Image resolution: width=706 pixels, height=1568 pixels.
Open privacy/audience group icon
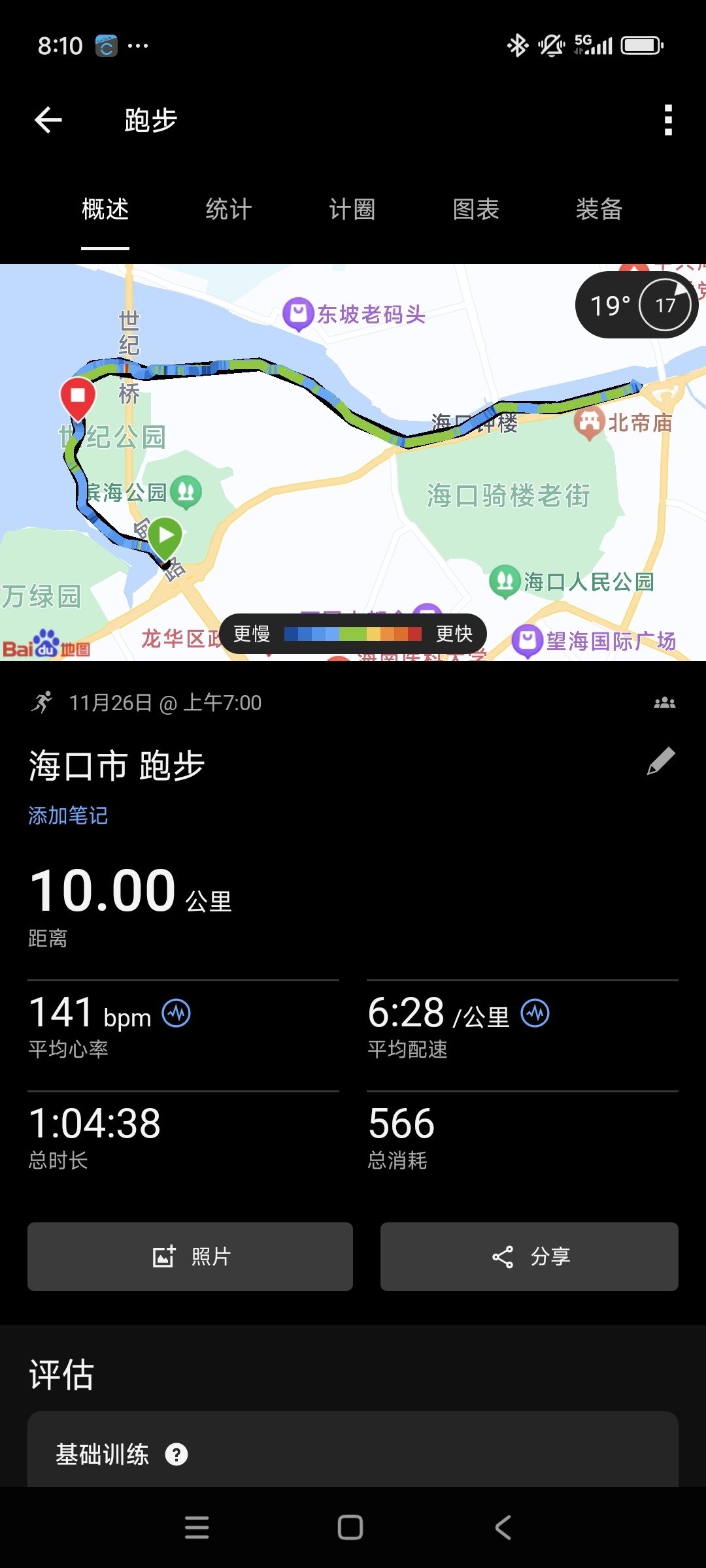[665, 703]
